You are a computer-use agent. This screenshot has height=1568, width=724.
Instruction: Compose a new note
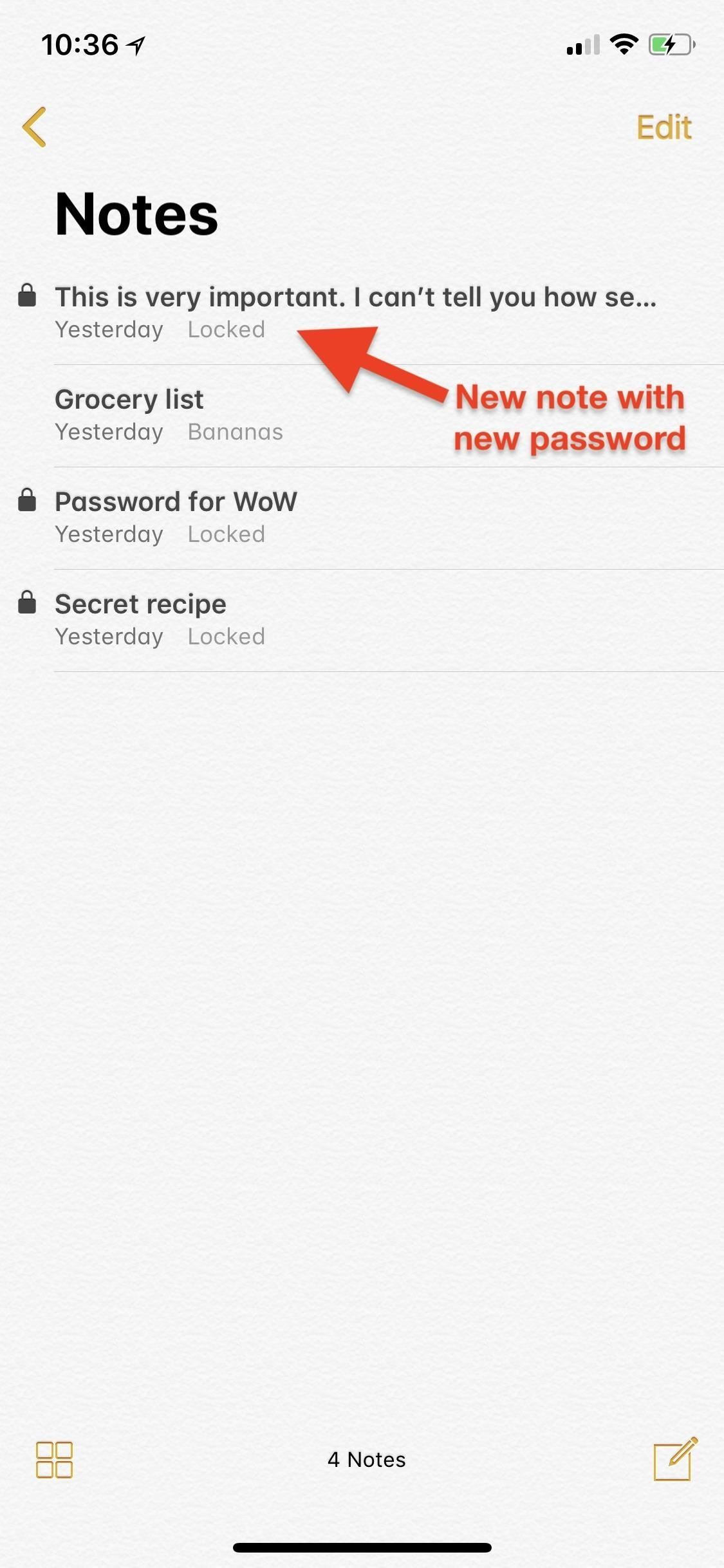[x=674, y=1459]
